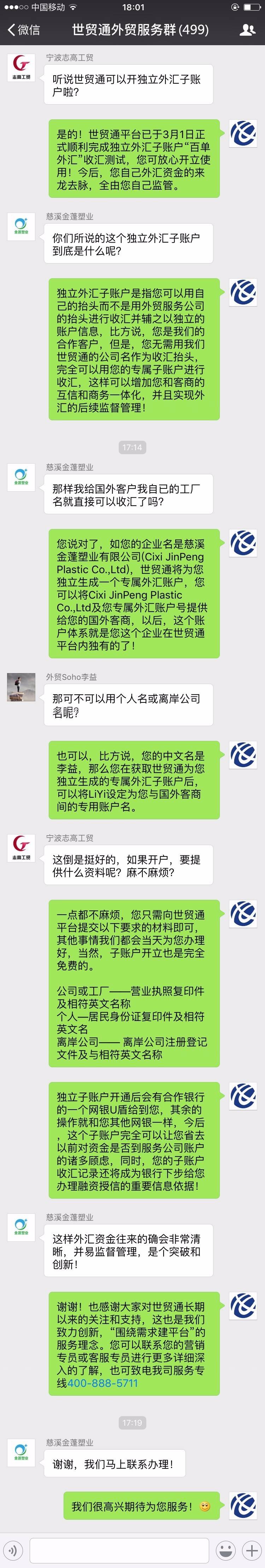265x1568 pixels.
Task: Focus the message text field
Action: (119, 1550)
